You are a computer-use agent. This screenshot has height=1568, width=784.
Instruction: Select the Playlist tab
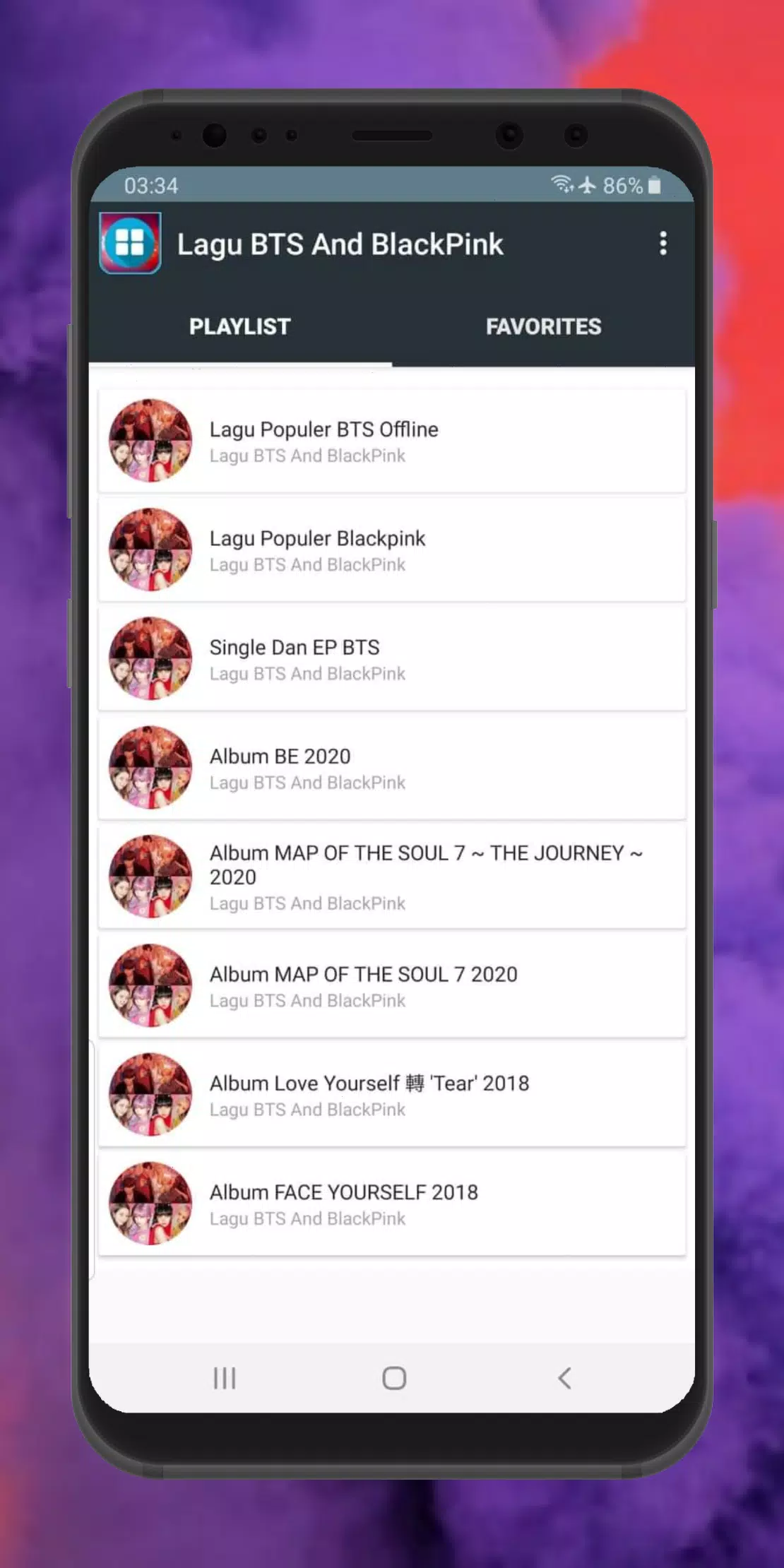point(239,327)
